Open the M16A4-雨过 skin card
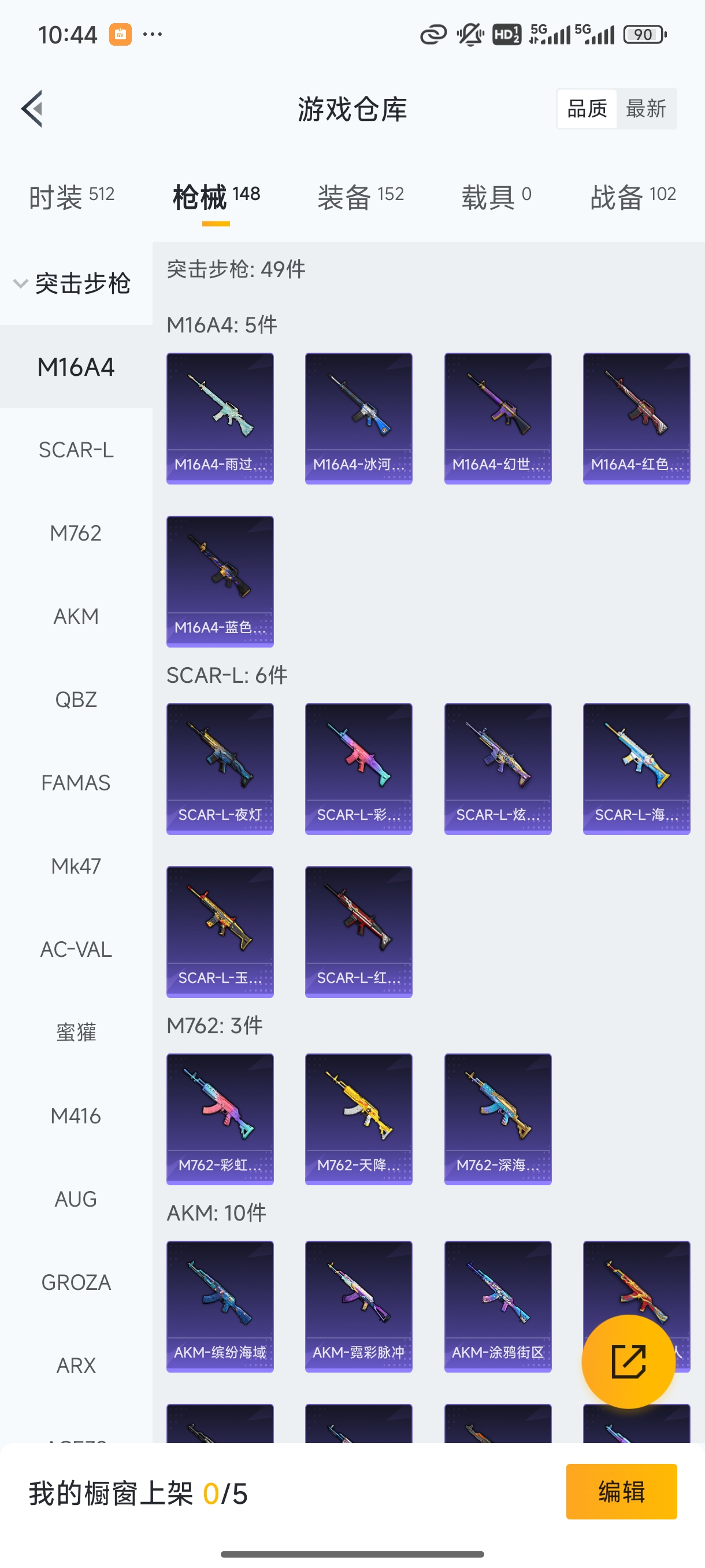705x1568 pixels. 220,418
